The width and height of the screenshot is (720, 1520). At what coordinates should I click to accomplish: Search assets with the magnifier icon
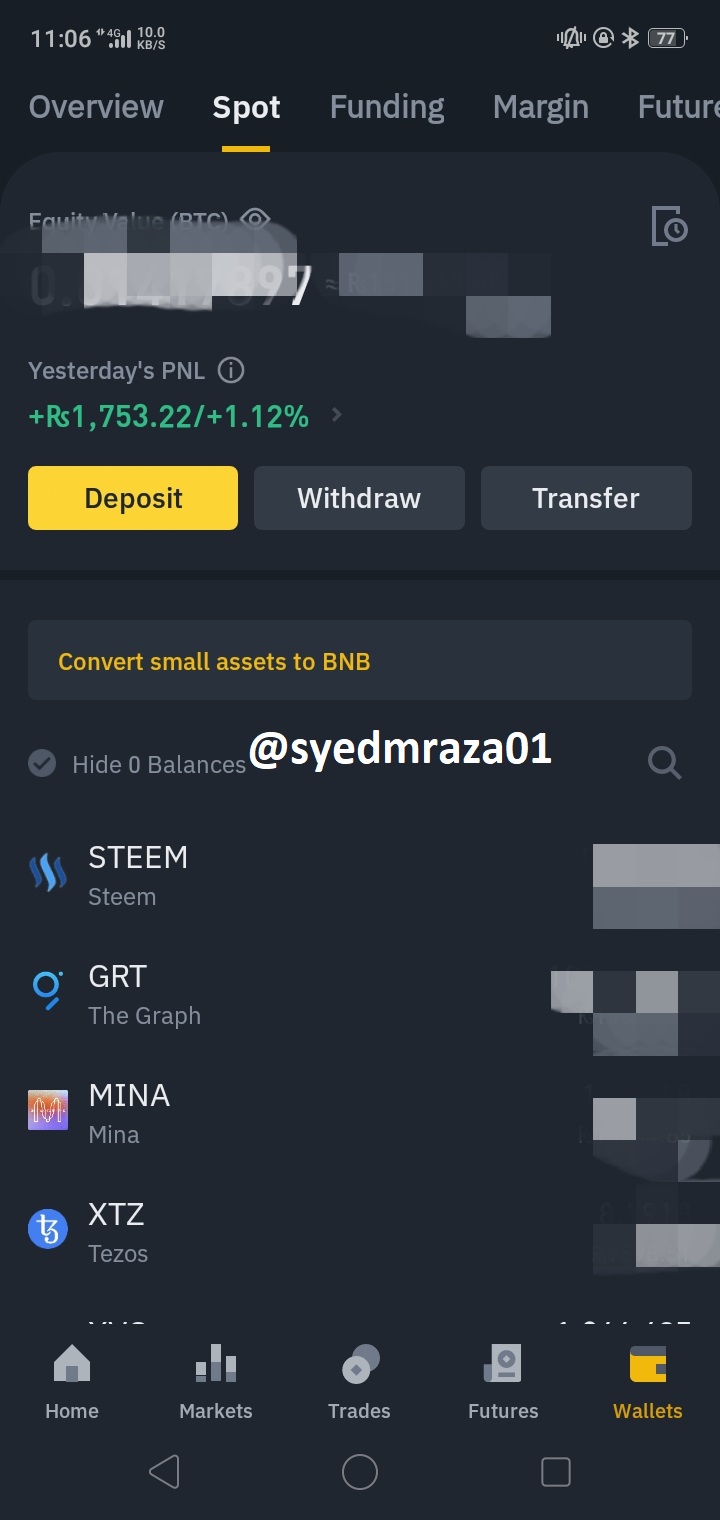[x=664, y=764]
